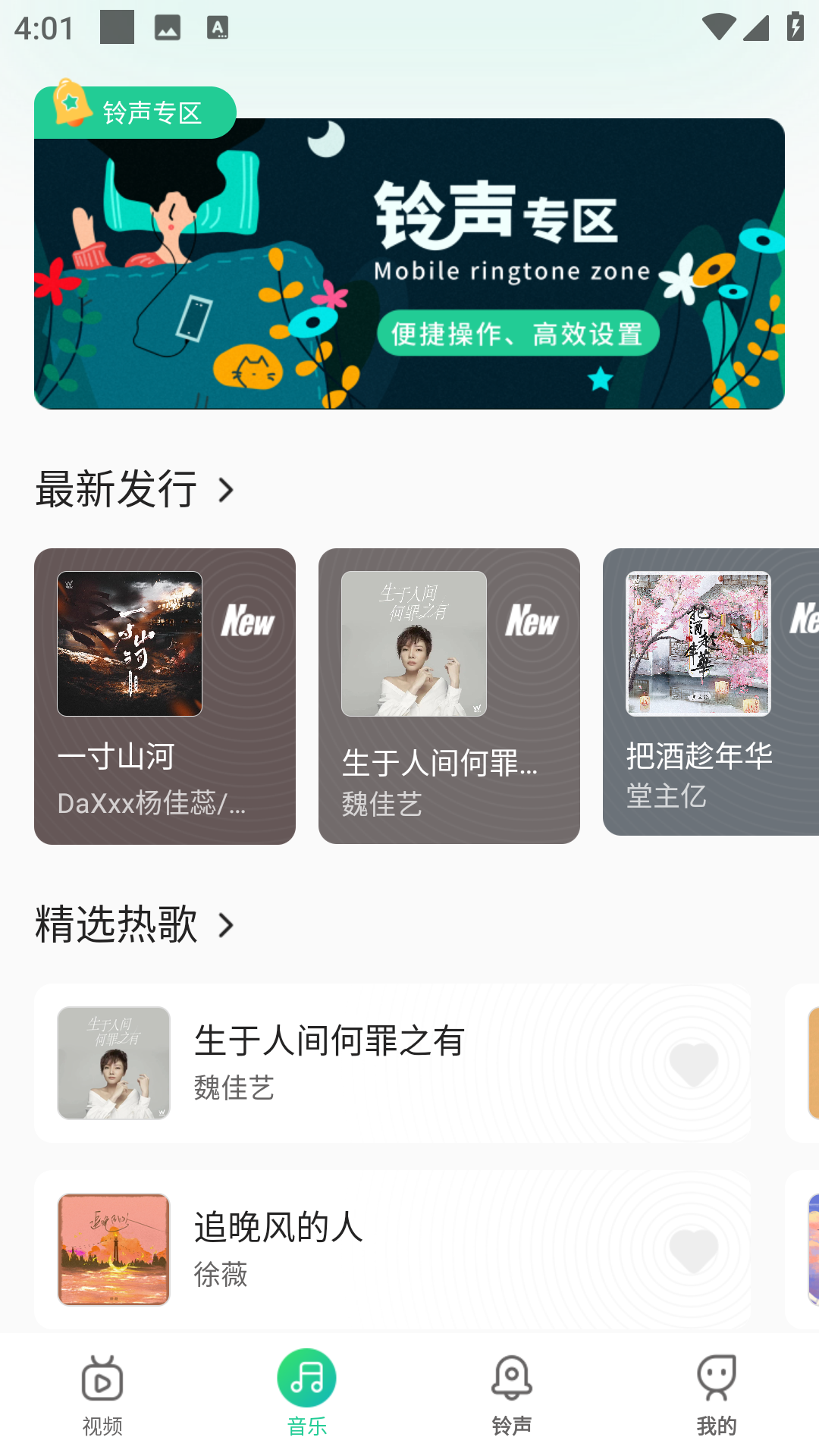Like the song 追晚风的人
The image size is (819, 1456).
tap(693, 1250)
